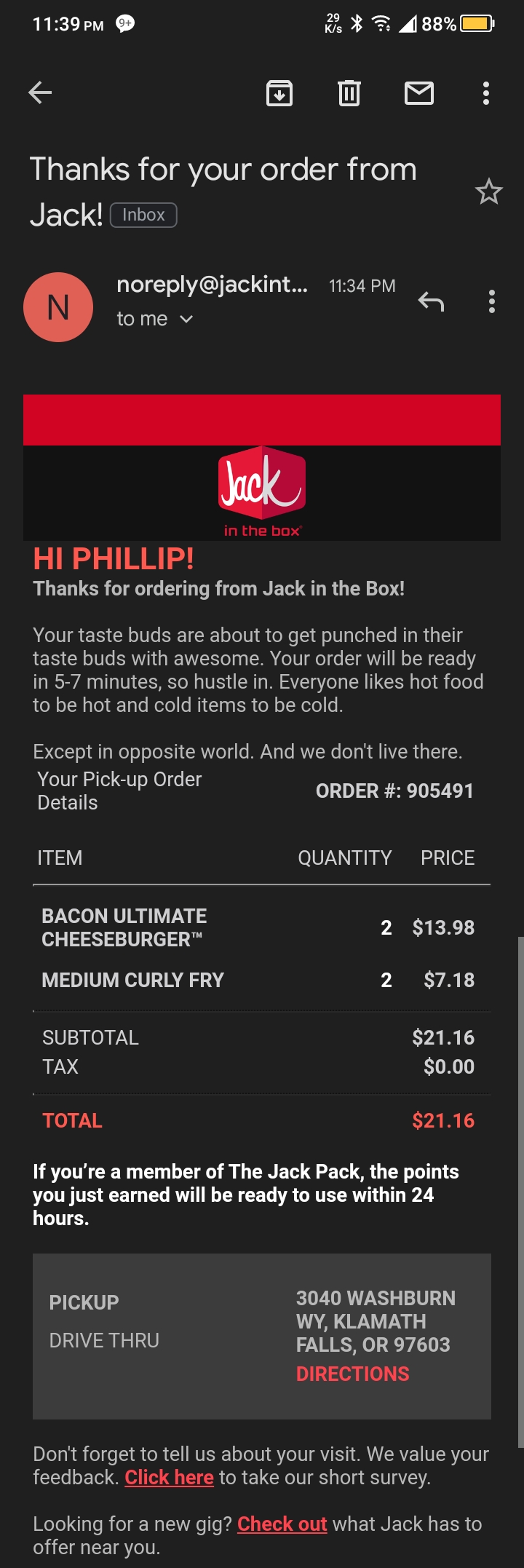Follow the "Click here" survey link
The image size is (524, 1568).
(x=169, y=1477)
